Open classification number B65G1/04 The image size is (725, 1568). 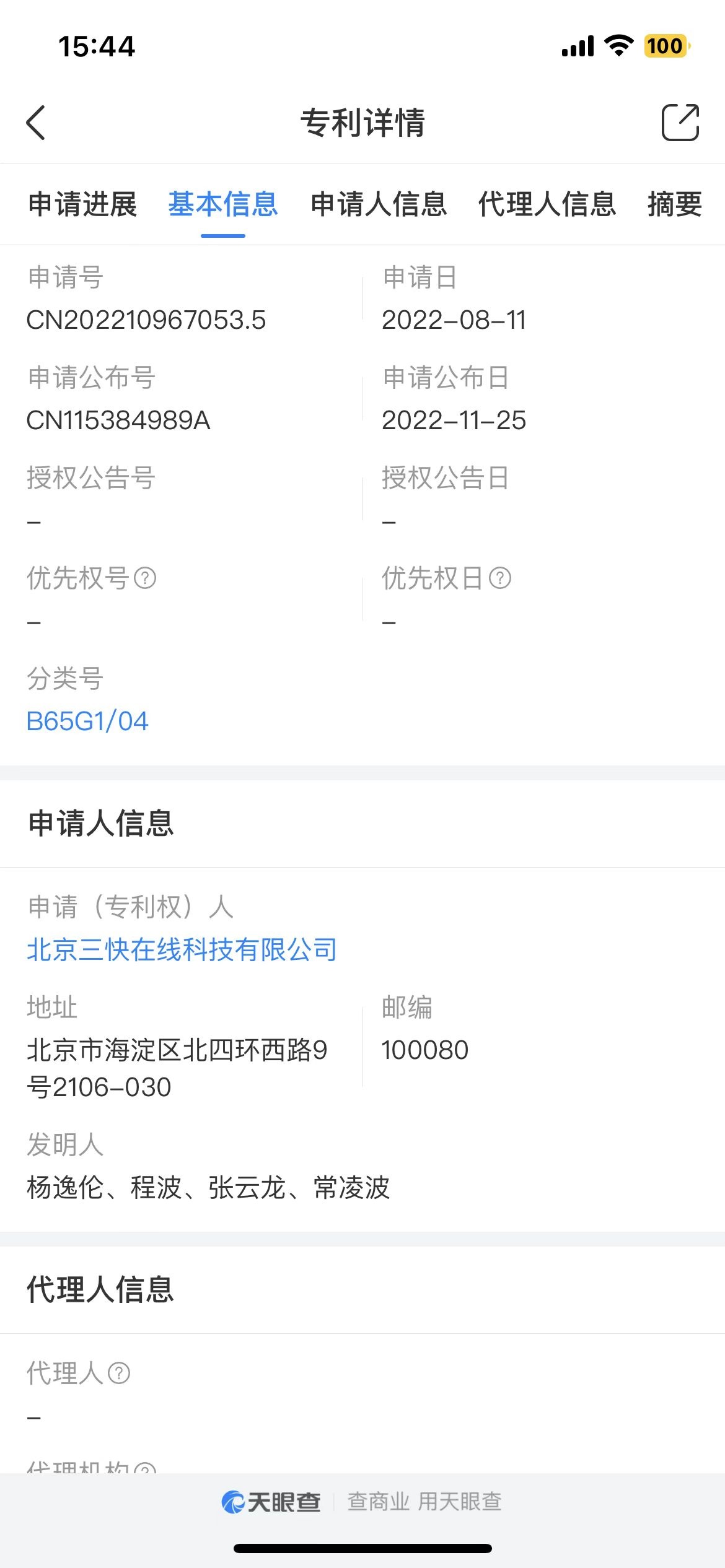(87, 721)
